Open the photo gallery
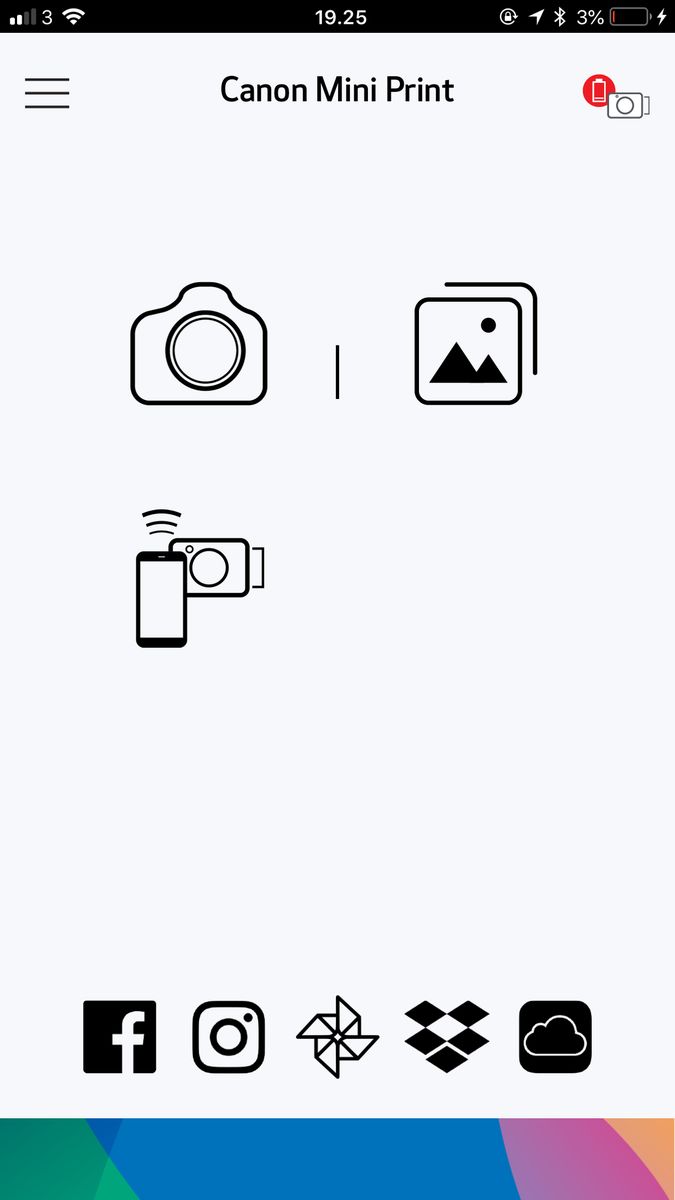Image resolution: width=675 pixels, height=1200 pixels. click(x=475, y=345)
